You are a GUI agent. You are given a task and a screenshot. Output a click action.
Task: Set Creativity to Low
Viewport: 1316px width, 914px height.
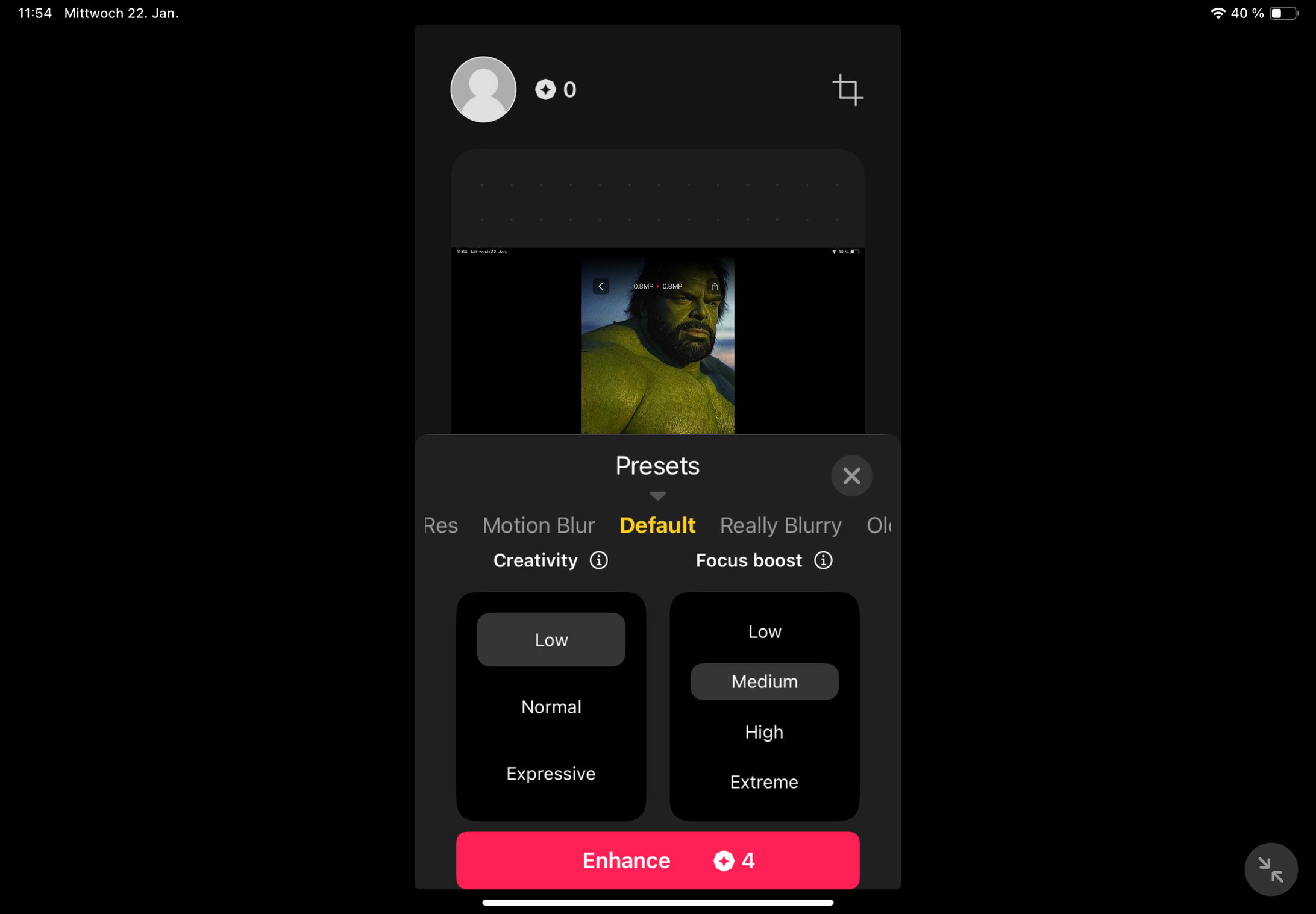click(x=551, y=639)
